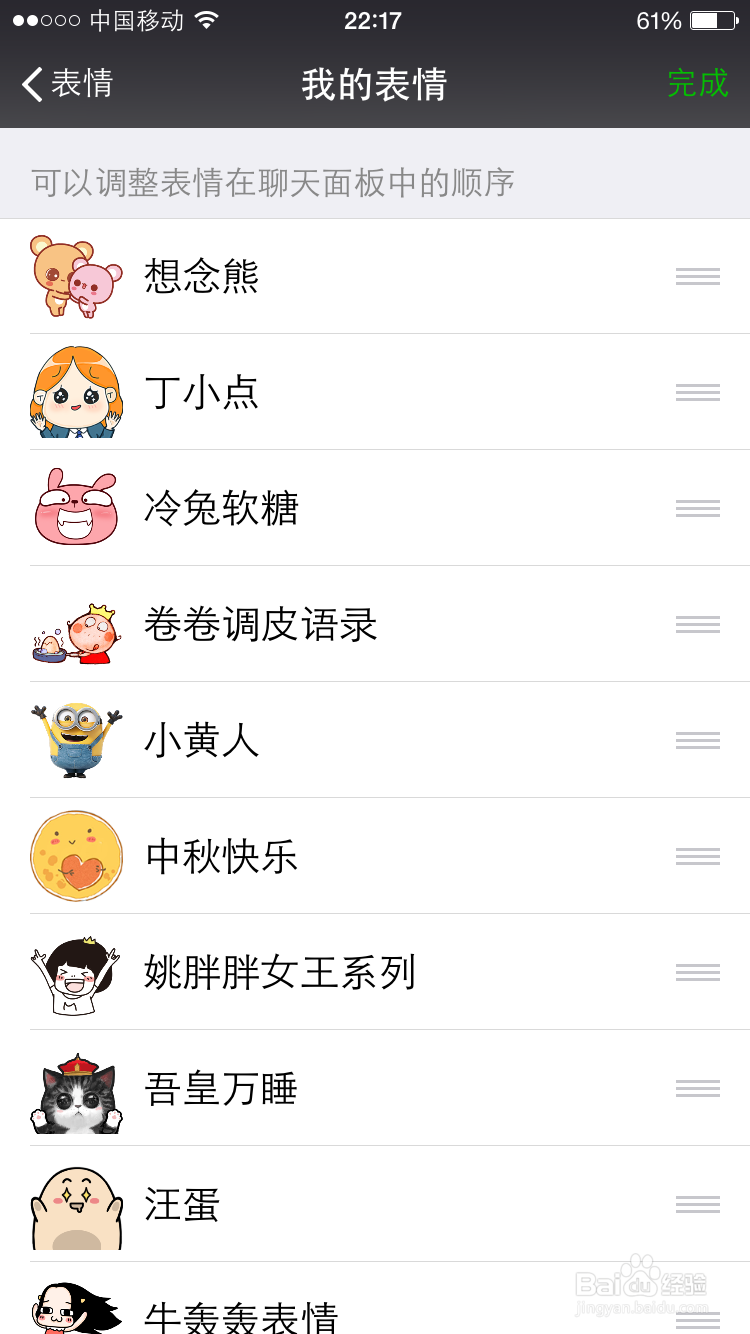Viewport: 750px width, 1334px height.
Task: Tap the reorder handle for 卷卷调皮语录
Action: 697,624
